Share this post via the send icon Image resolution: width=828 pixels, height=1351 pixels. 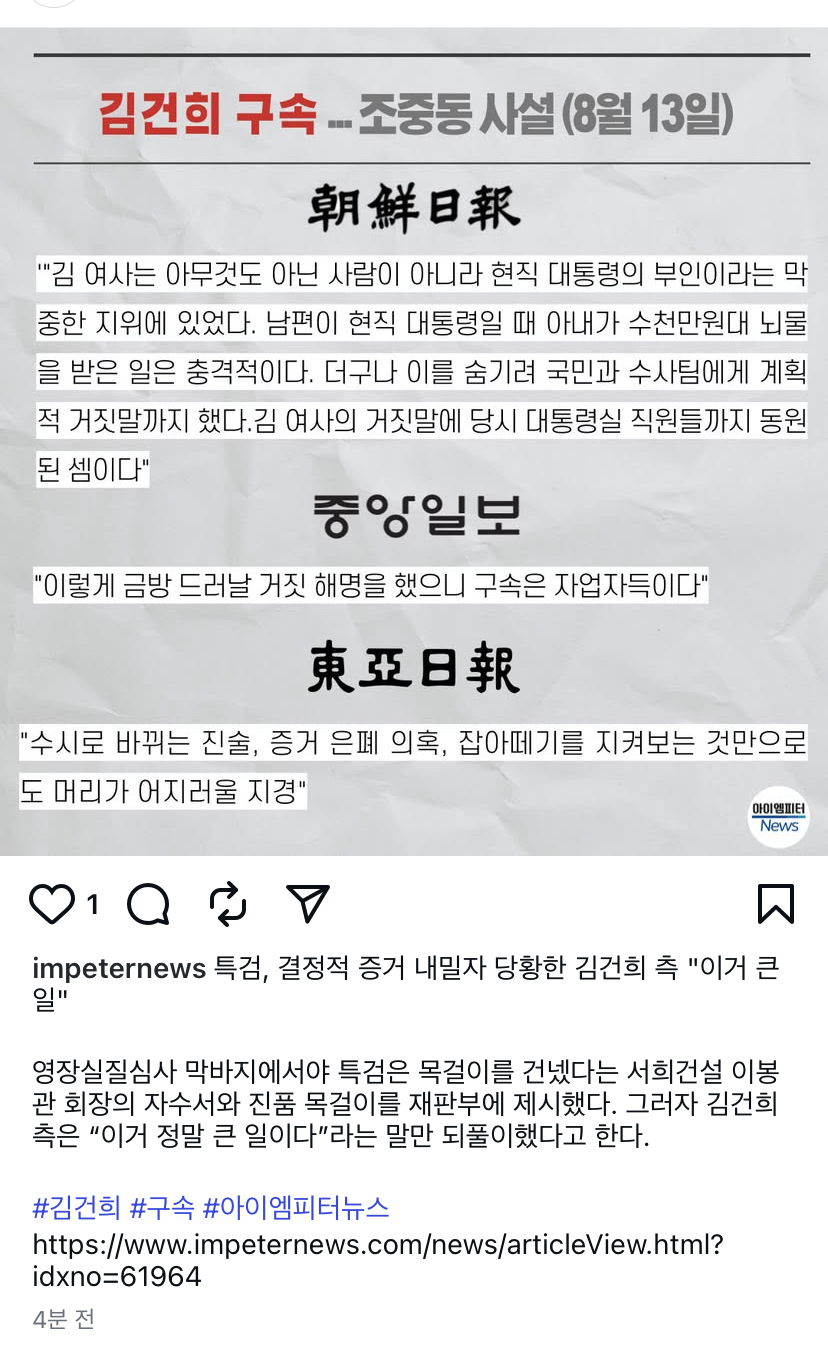pyautogui.click(x=308, y=904)
